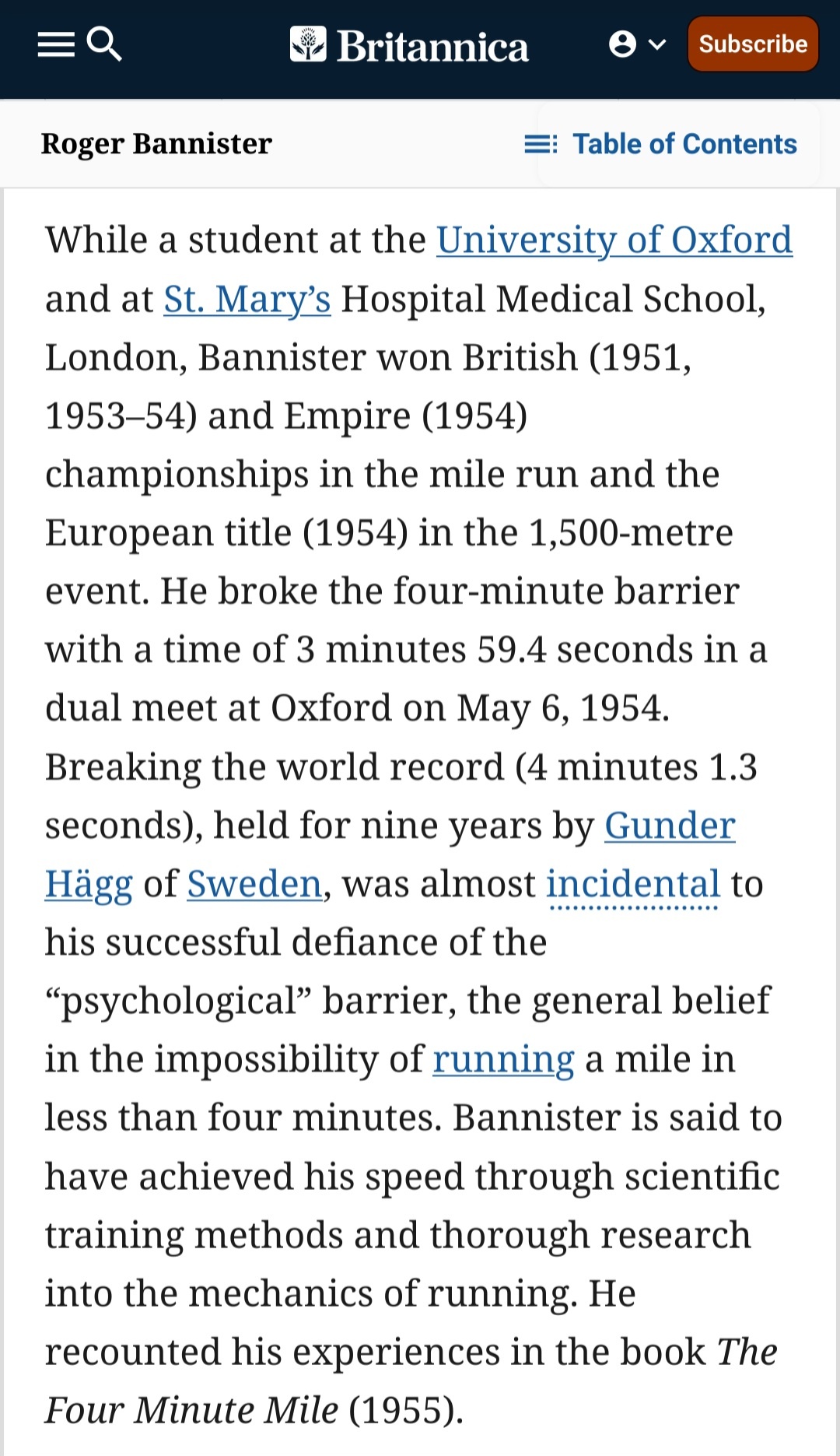Tap the word incidental for definition
840x1456 pixels.
633,885
